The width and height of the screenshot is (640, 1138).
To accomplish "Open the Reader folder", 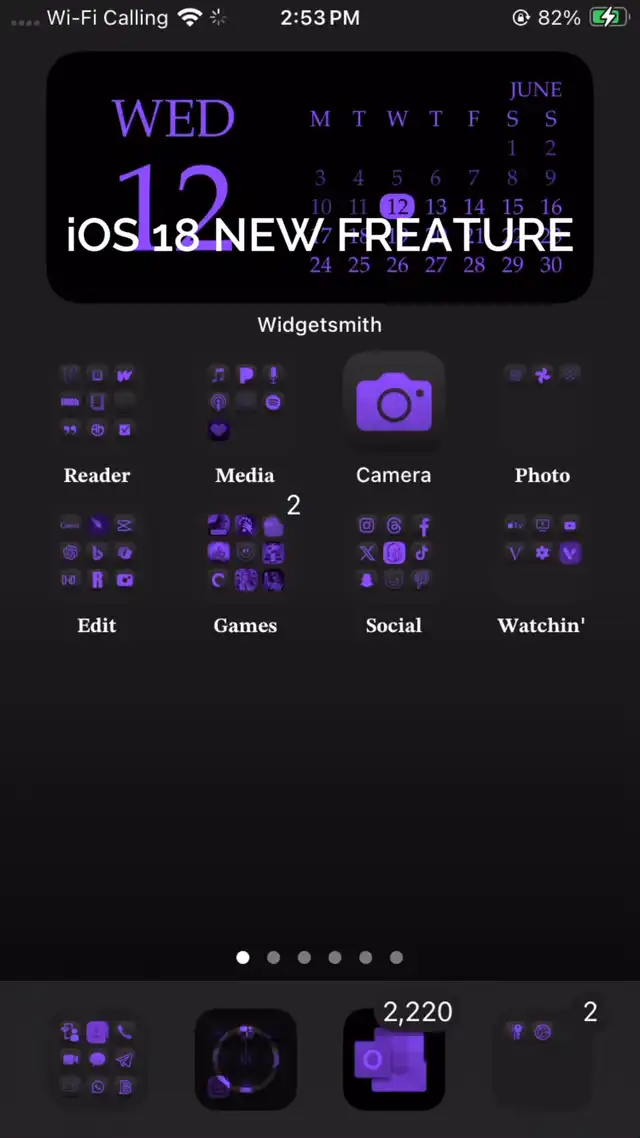I will pos(97,402).
